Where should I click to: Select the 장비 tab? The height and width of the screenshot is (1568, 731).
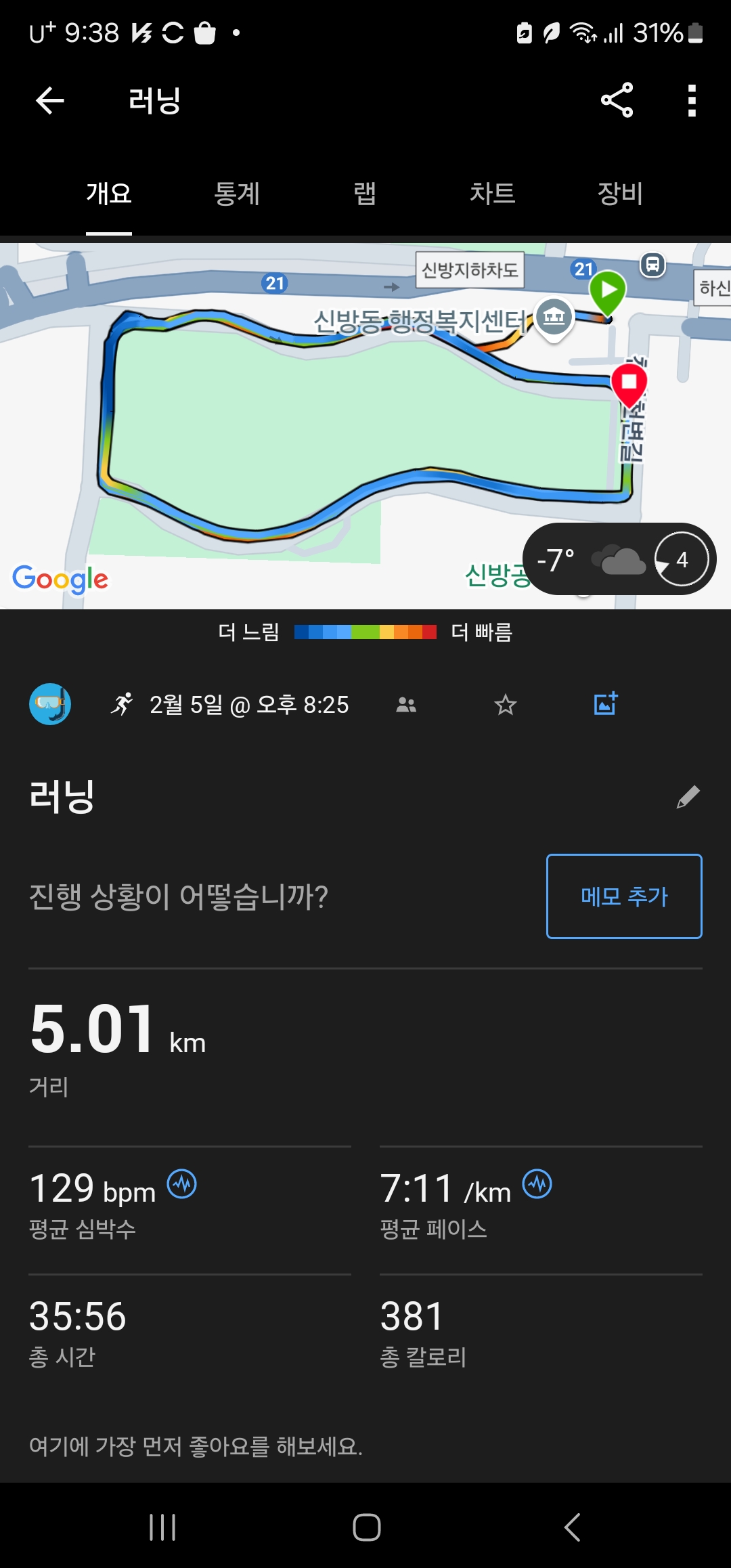(x=620, y=194)
